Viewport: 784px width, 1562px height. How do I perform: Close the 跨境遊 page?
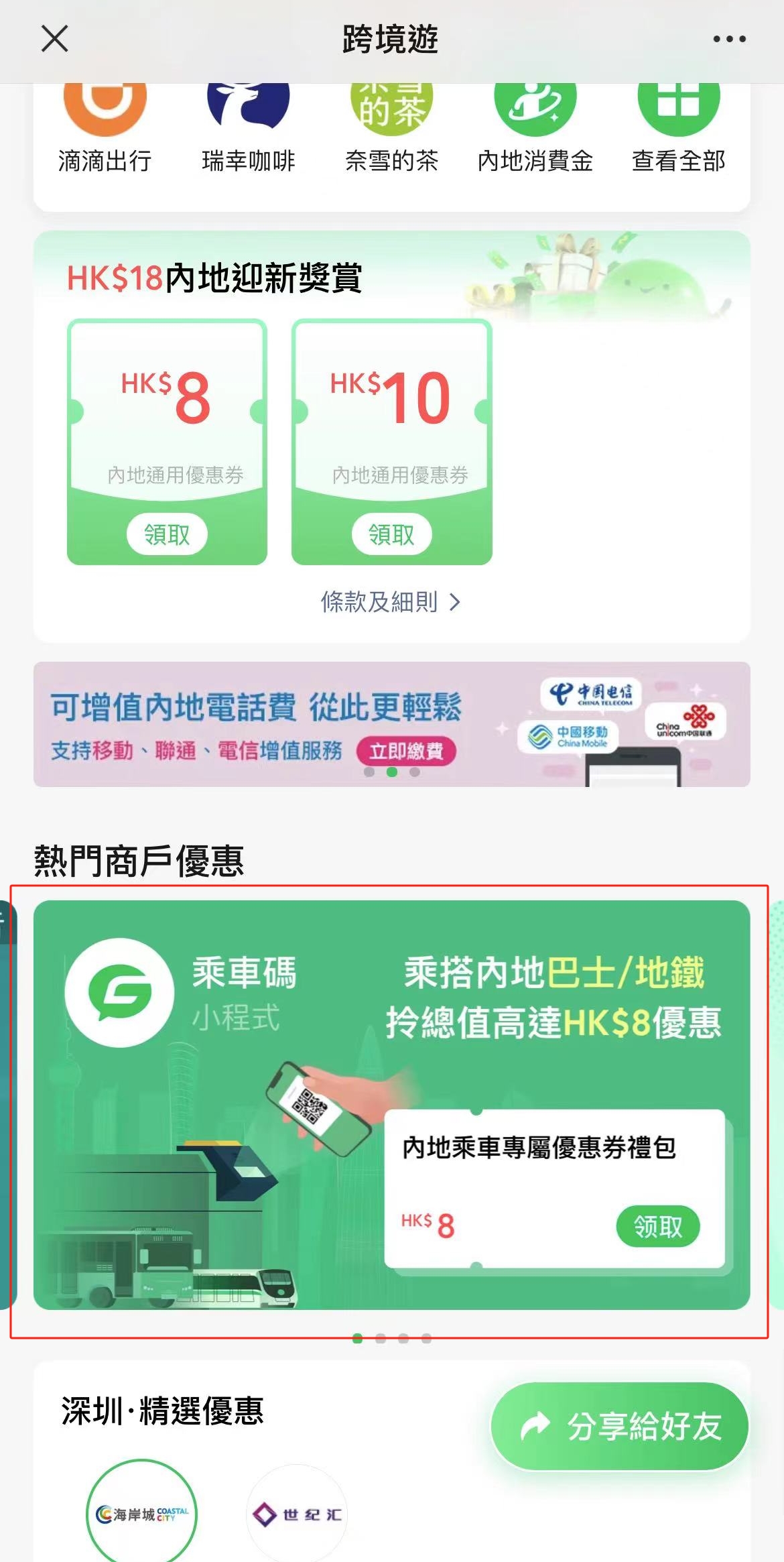[54, 38]
